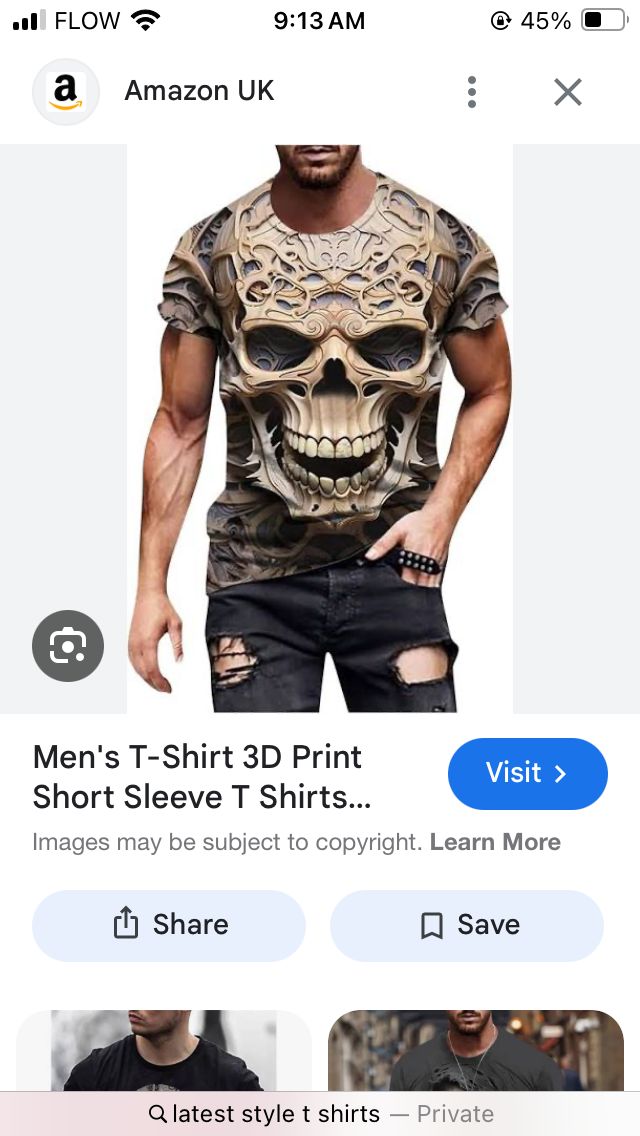Share this T-shirt image
Viewport: 640px width, 1136px height.
pos(169,925)
